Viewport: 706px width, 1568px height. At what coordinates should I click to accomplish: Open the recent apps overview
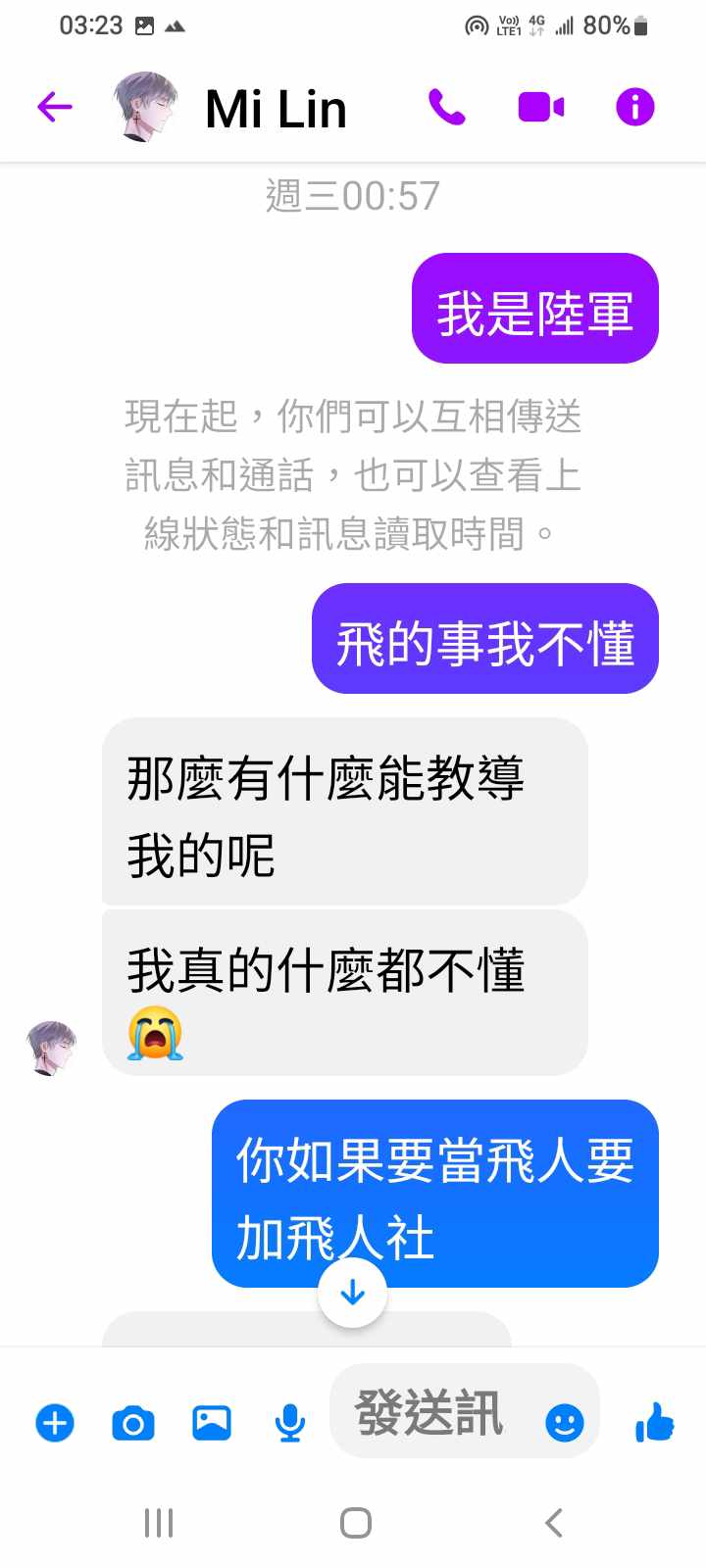click(159, 1523)
